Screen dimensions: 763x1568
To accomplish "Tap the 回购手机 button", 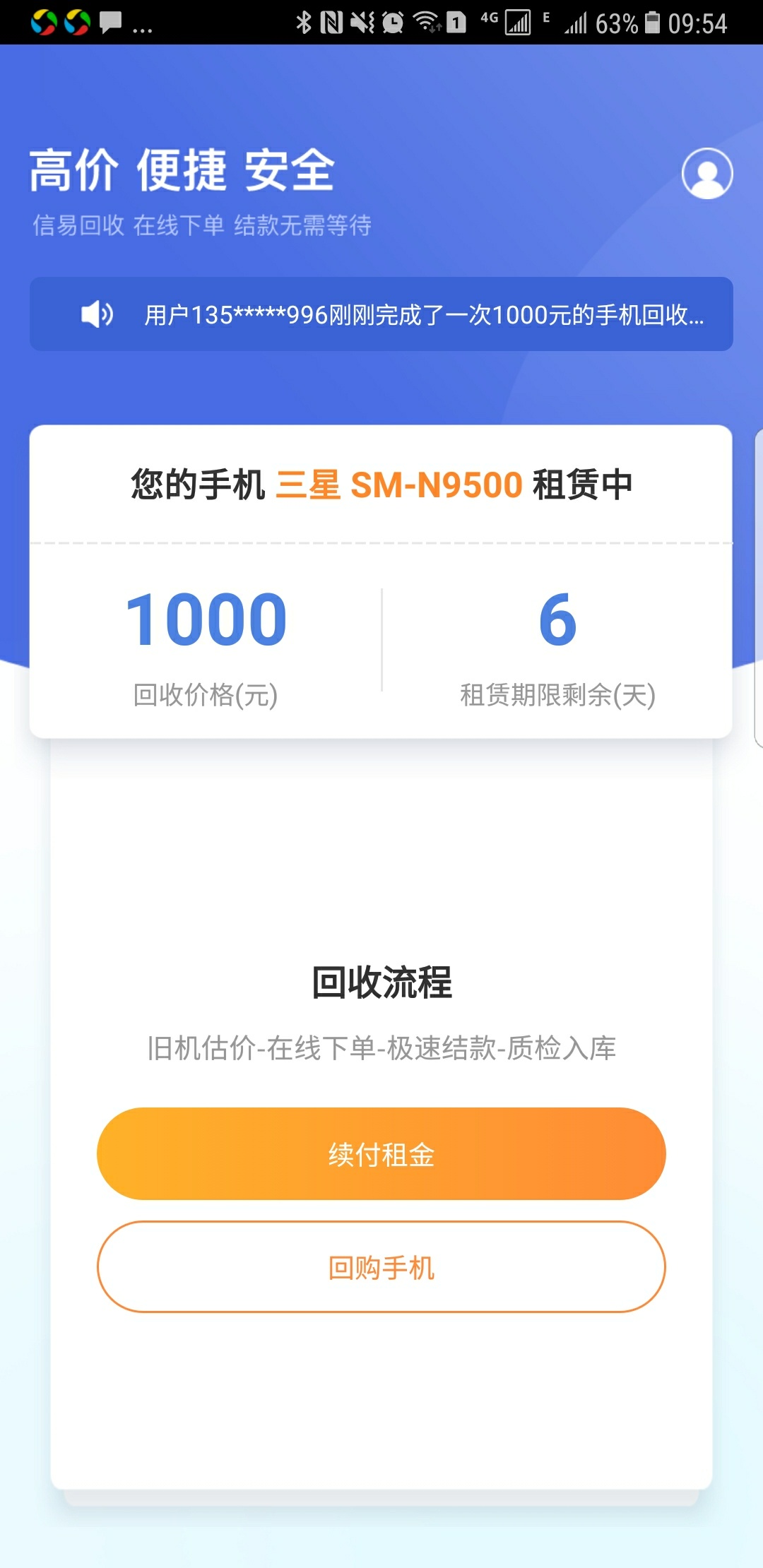I will click(x=381, y=1267).
